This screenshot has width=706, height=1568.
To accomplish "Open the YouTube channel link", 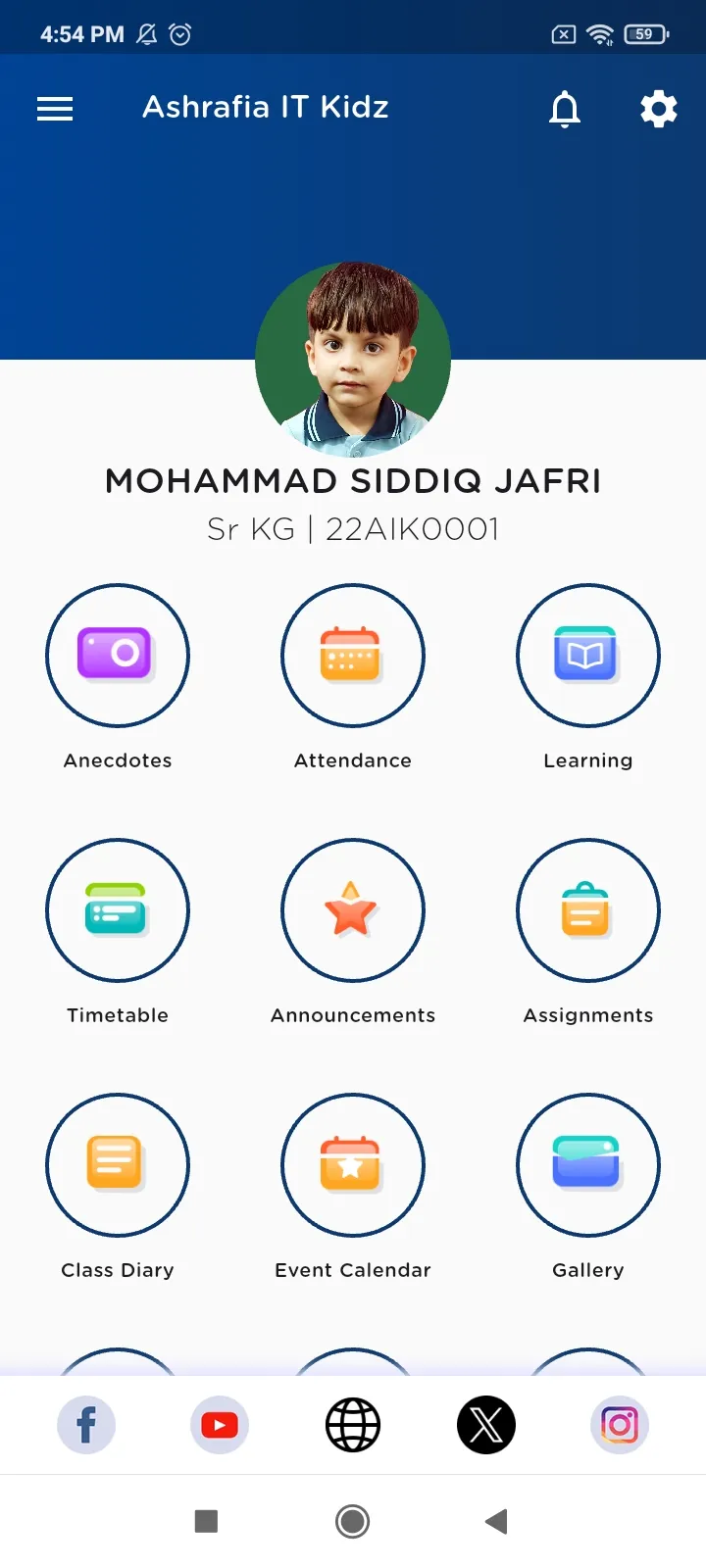I will tap(220, 1425).
